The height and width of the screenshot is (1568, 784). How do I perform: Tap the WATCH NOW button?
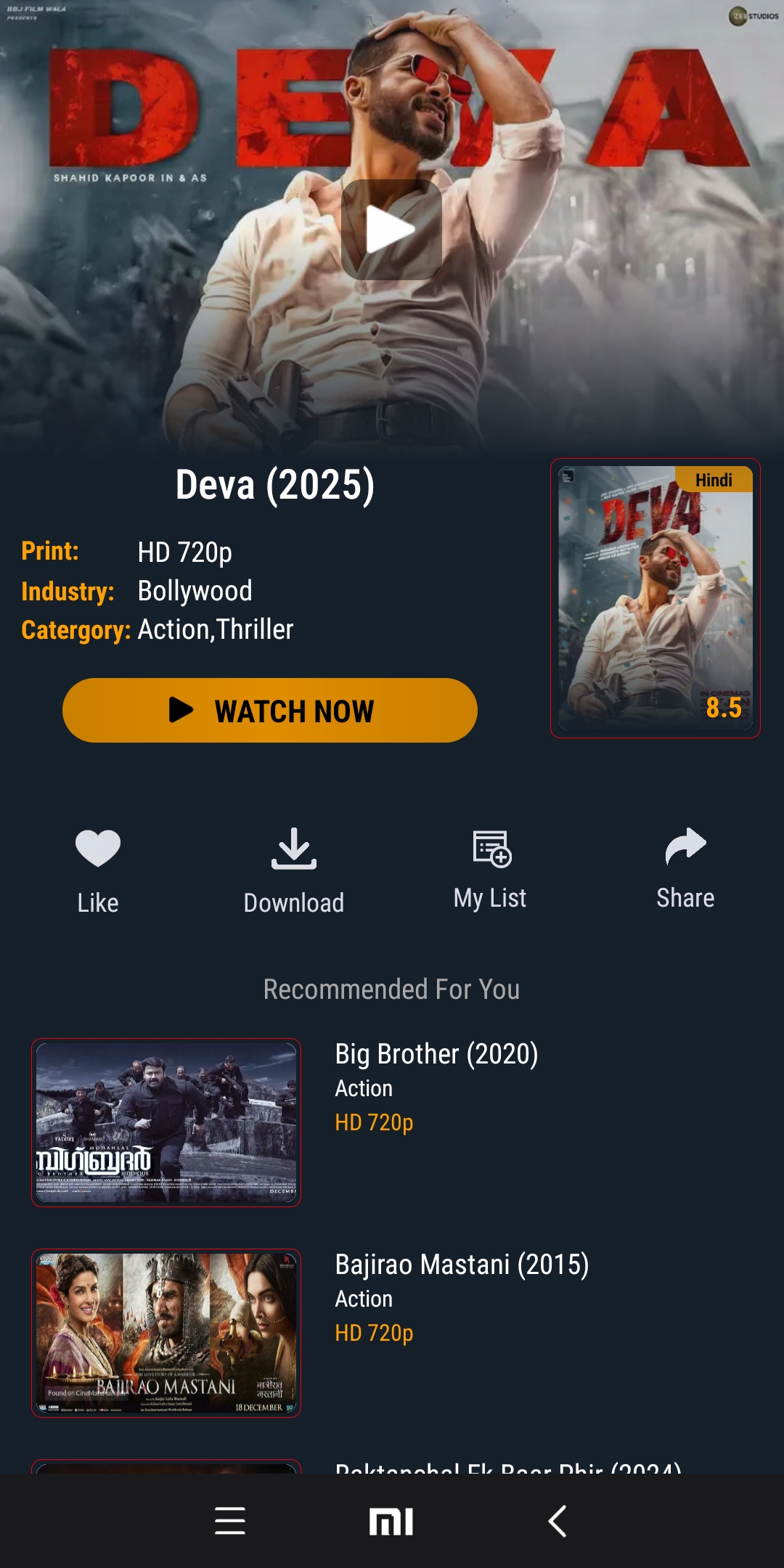click(270, 710)
